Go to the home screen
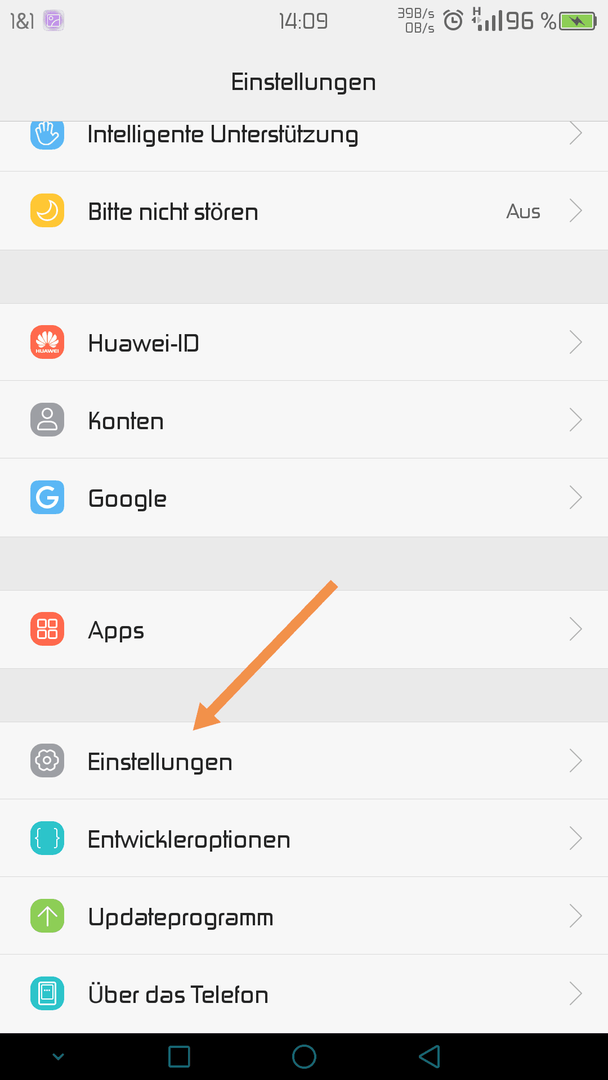608x1080 pixels. 304,1056
